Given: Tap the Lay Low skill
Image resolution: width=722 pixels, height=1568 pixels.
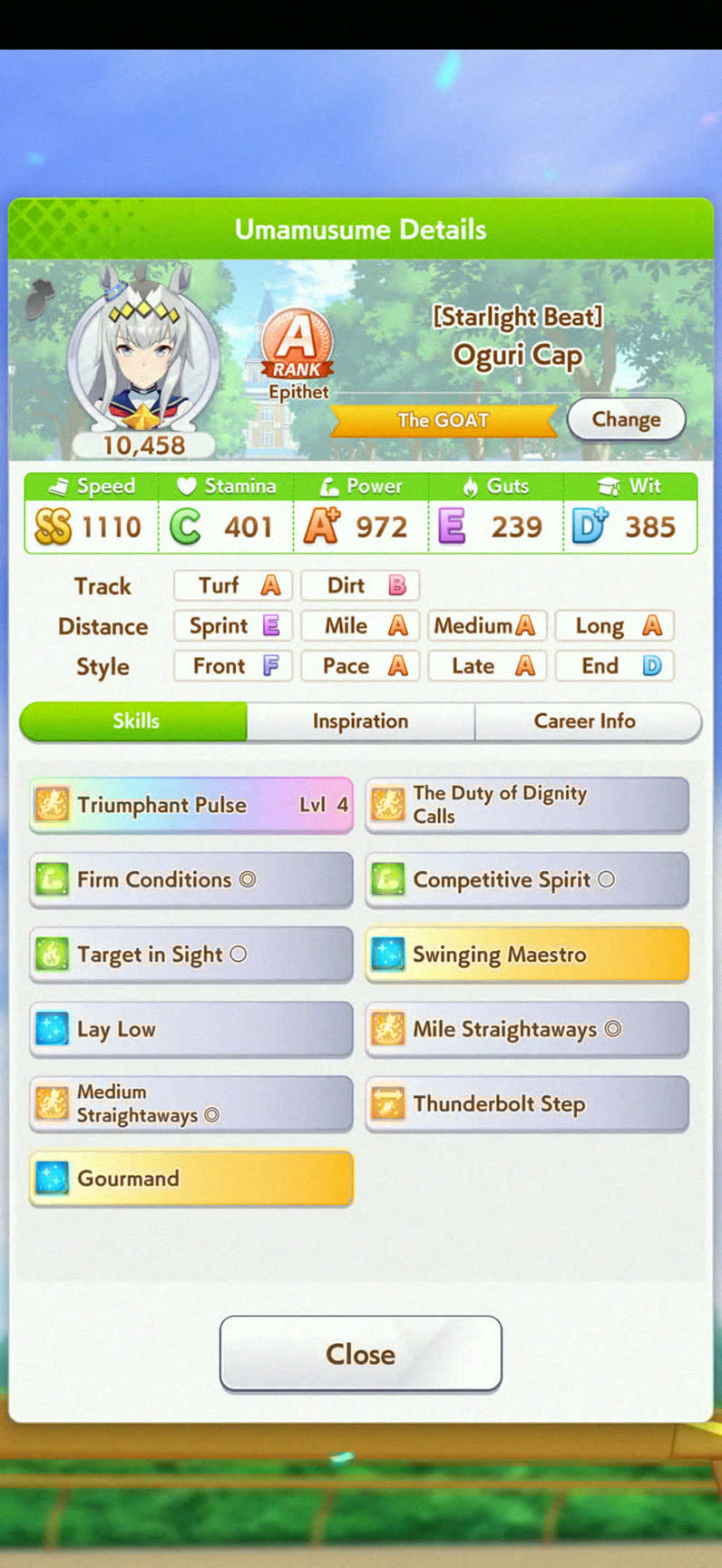Looking at the screenshot, I should click(x=191, y=1029).
